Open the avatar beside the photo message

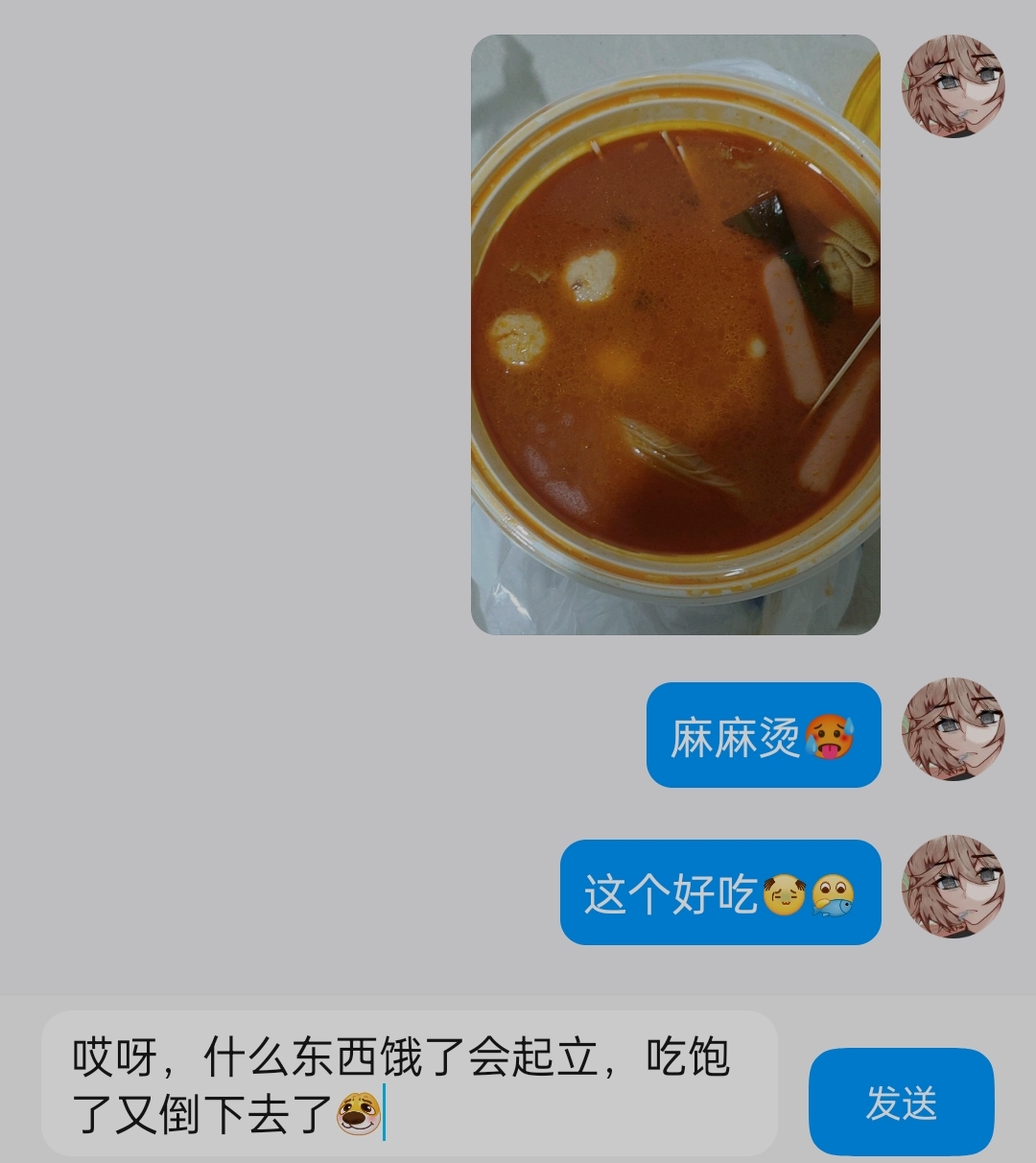(x=953, y=87)
